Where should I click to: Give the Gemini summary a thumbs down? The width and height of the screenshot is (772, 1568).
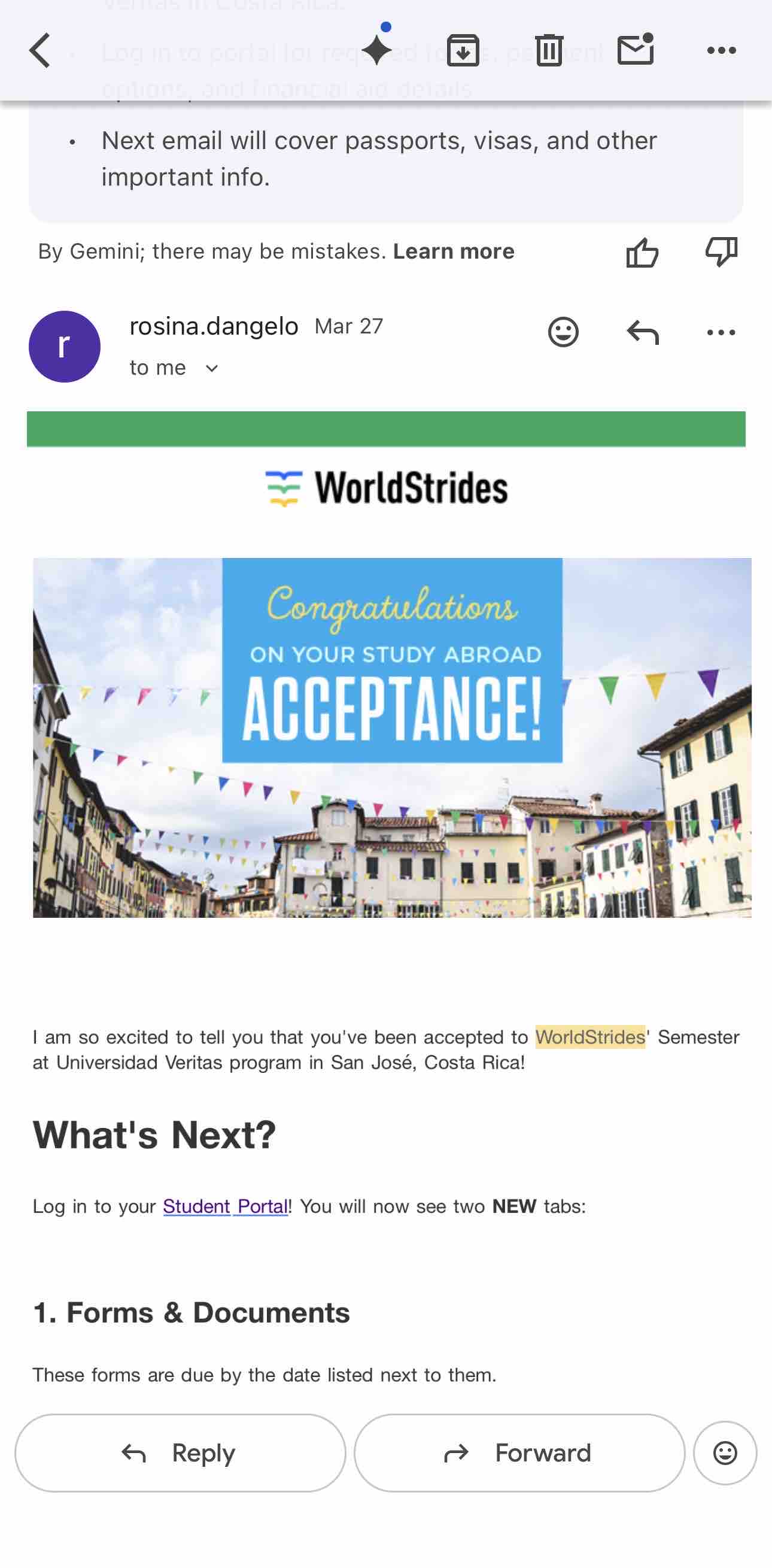tap(721, 251)
